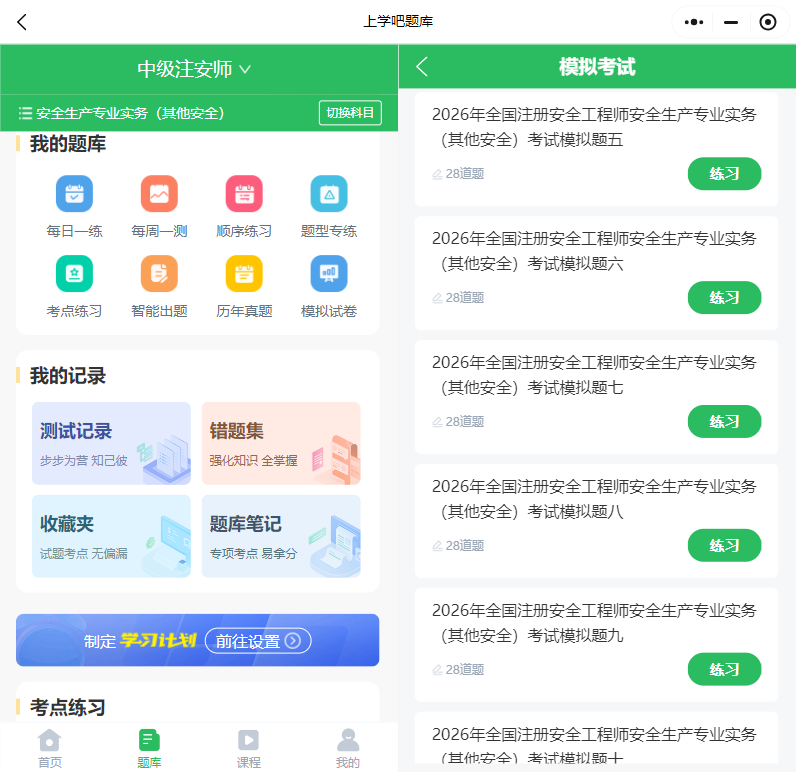
Task: Open 每周一测 weekly test
Action: (x=159, y=206)
